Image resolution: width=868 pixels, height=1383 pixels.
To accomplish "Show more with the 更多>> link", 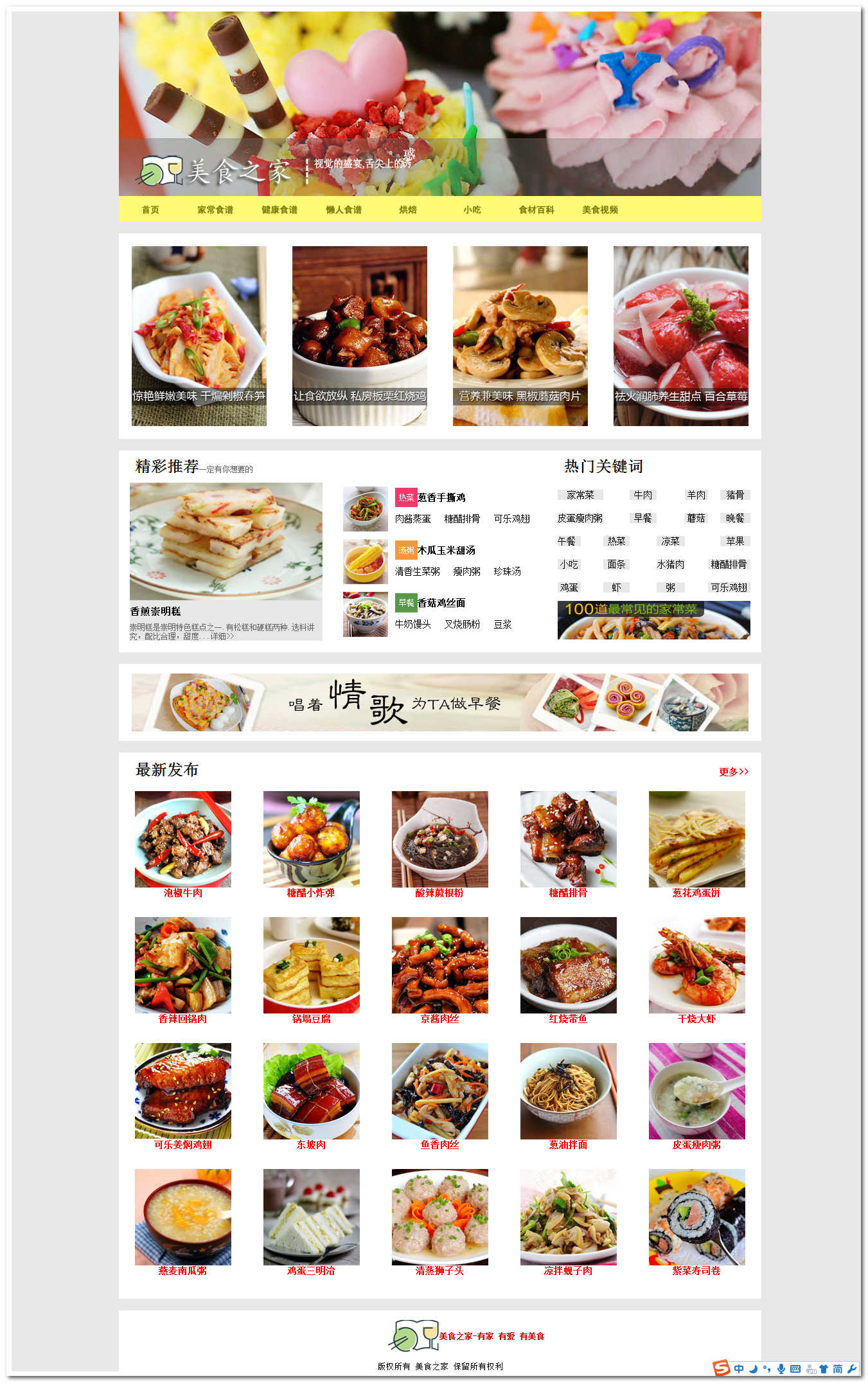I will 733,772.
